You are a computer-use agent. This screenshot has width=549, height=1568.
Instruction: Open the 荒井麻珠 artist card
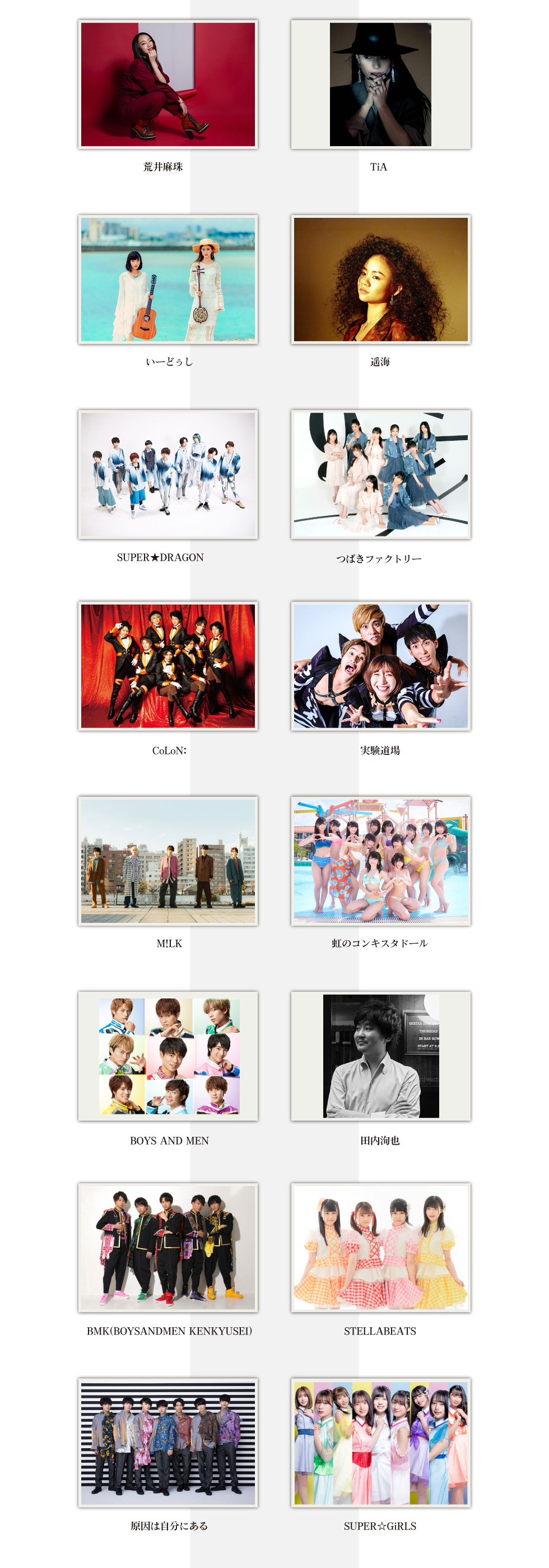click(168, 85)
